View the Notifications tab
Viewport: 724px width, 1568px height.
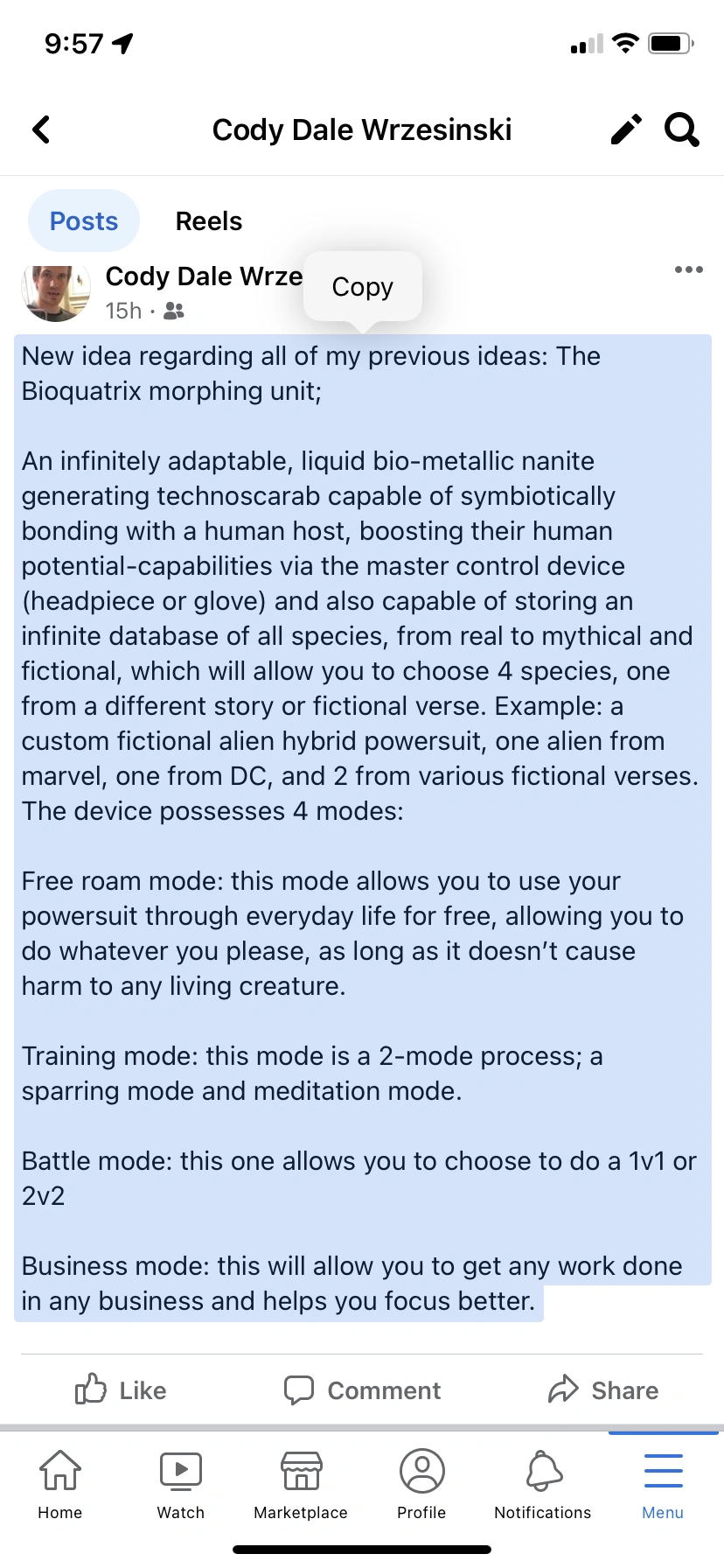point(542,1484)
